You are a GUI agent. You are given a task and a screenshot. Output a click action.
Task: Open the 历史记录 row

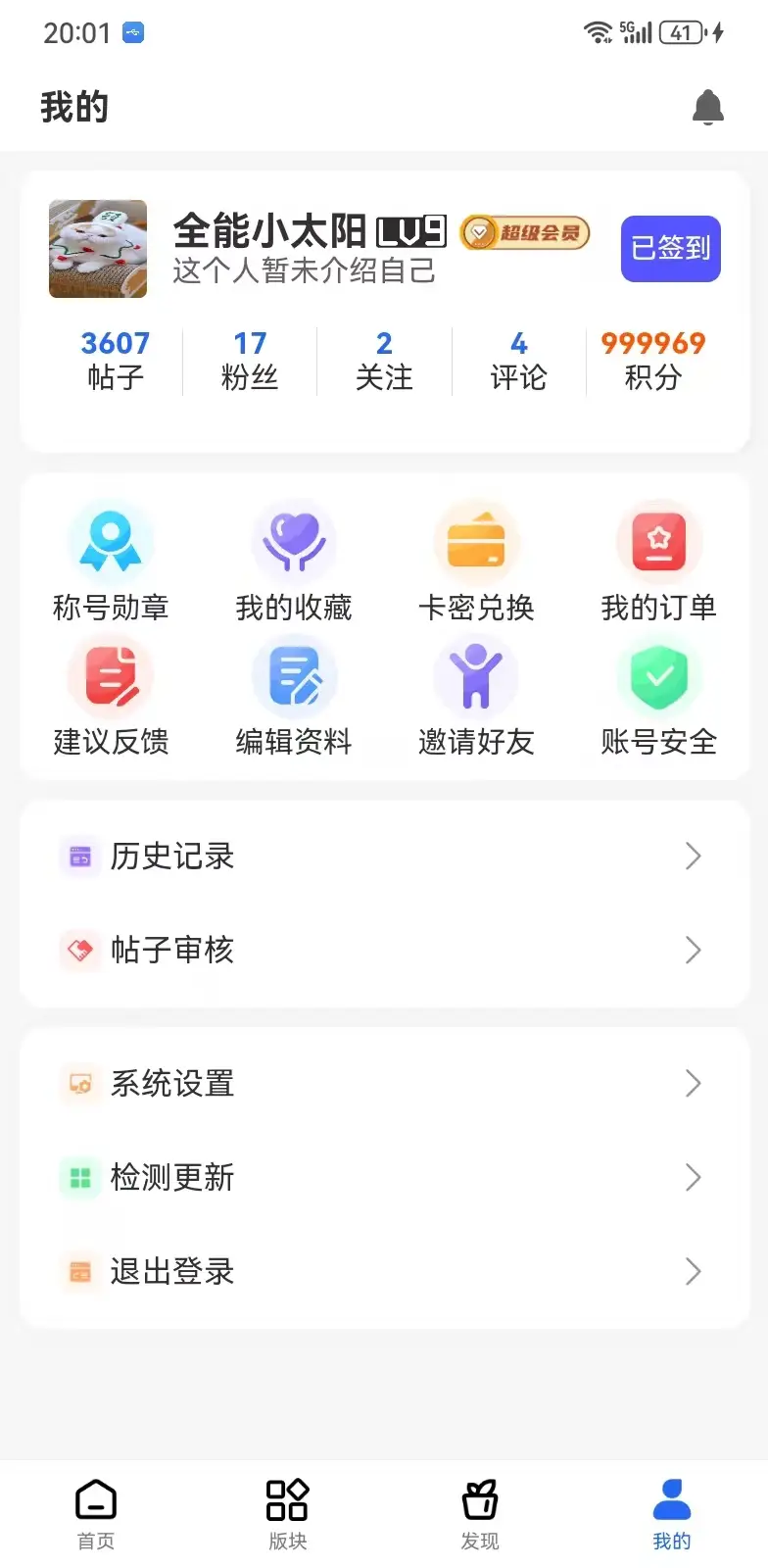click(384, 857)
